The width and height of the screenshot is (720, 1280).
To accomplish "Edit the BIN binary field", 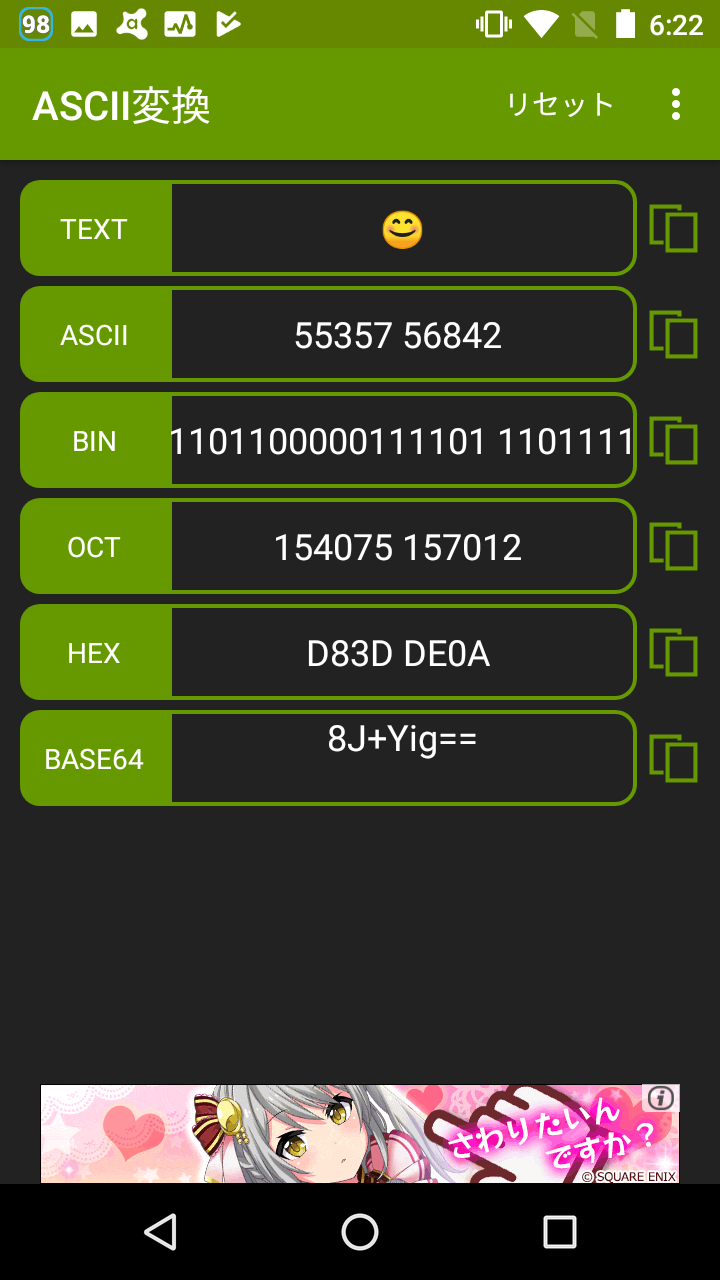I will (402, 441).
